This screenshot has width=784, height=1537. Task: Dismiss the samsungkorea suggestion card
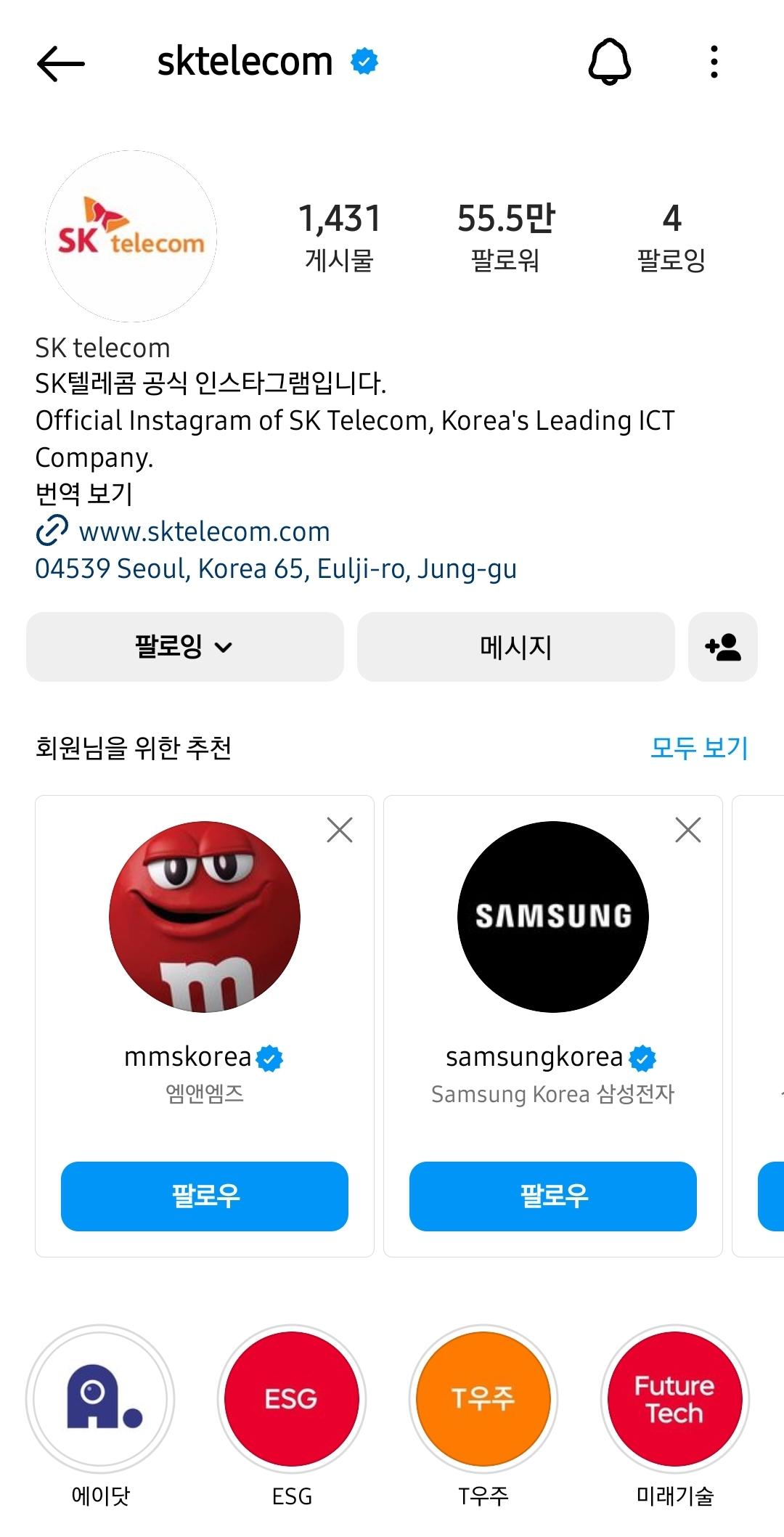687,830
